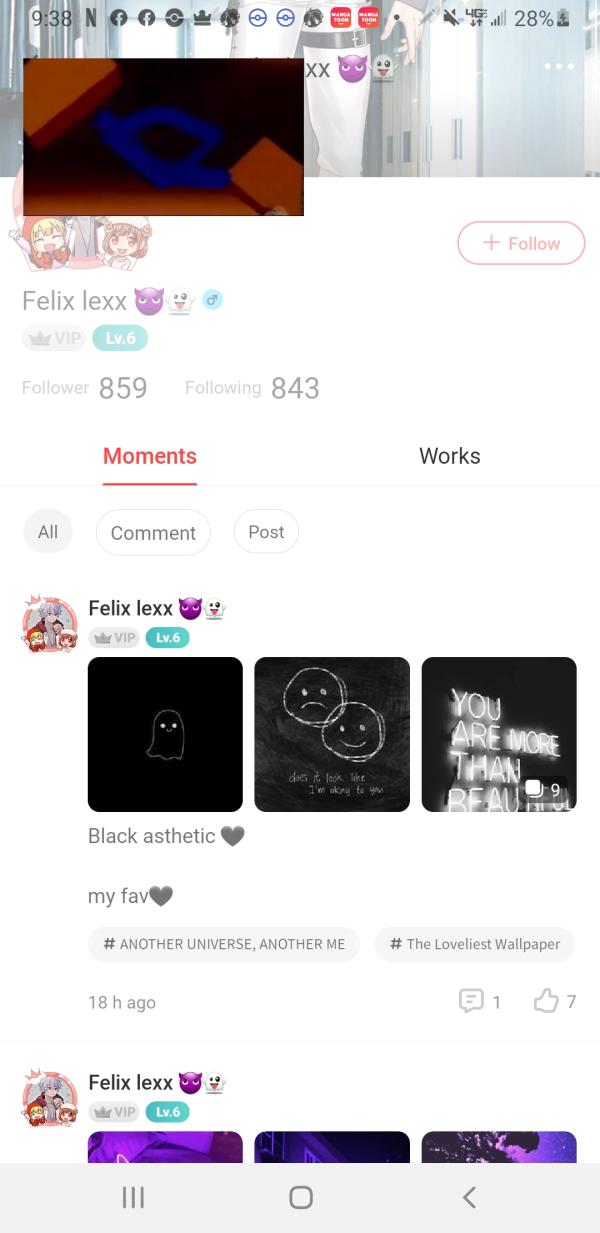This screenshot has width=600, height=1233.
Task: Filter moments by All
Action: pyautogui.click(x=48, y=532)
